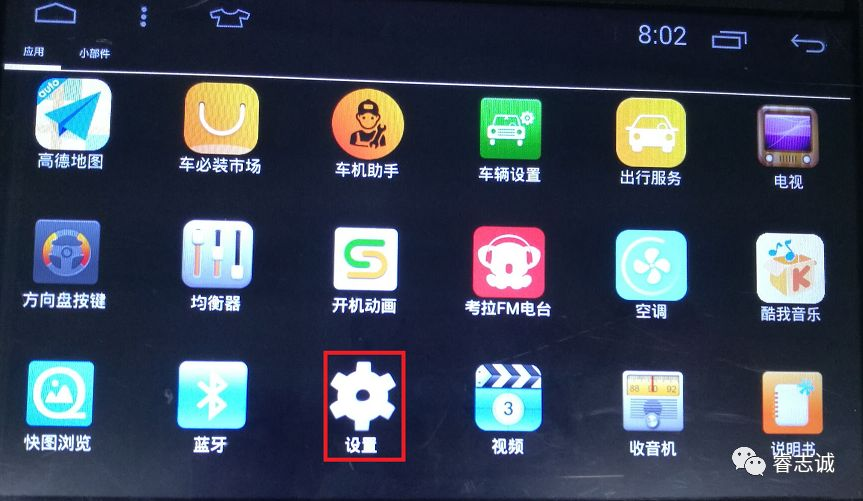Open the 蓝牙 Bluetooth app

click(x=211, y=397)
